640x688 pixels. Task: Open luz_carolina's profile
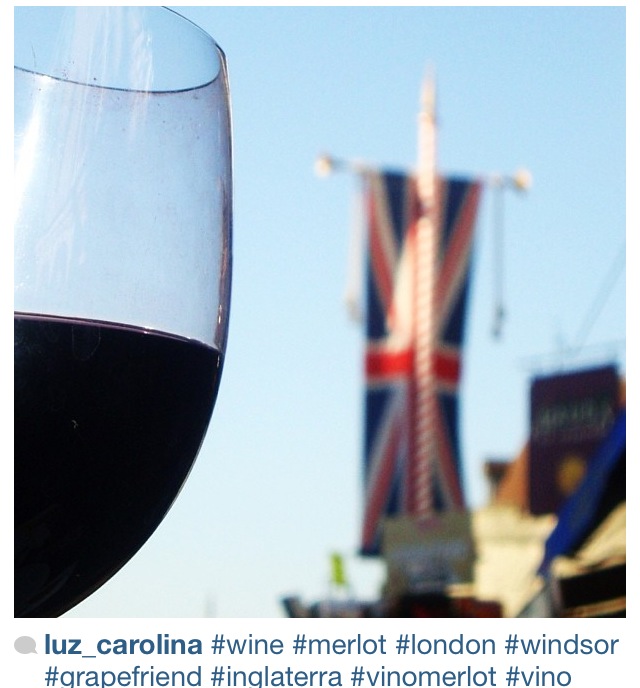(123, 645)
